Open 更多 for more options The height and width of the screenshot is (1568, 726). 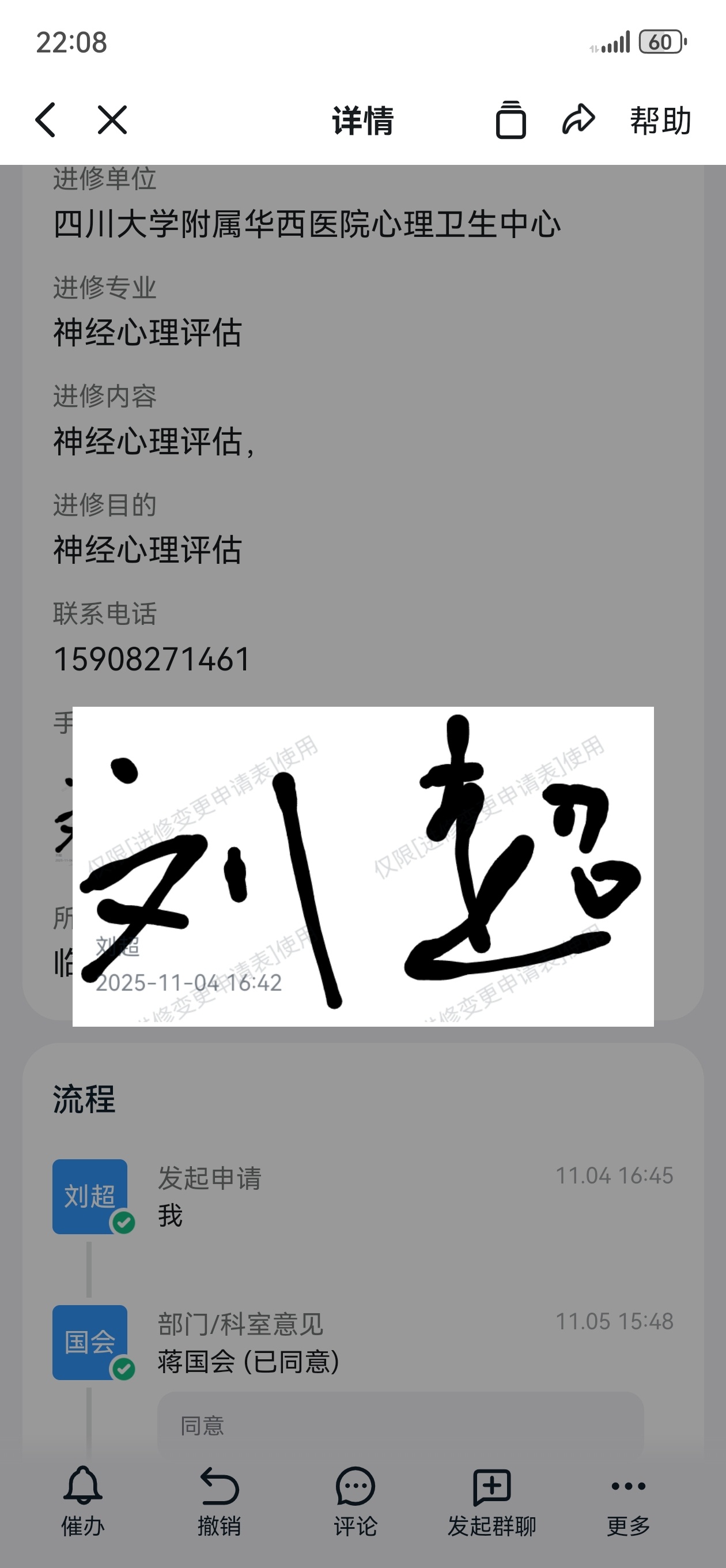[x=628, y=1501]
